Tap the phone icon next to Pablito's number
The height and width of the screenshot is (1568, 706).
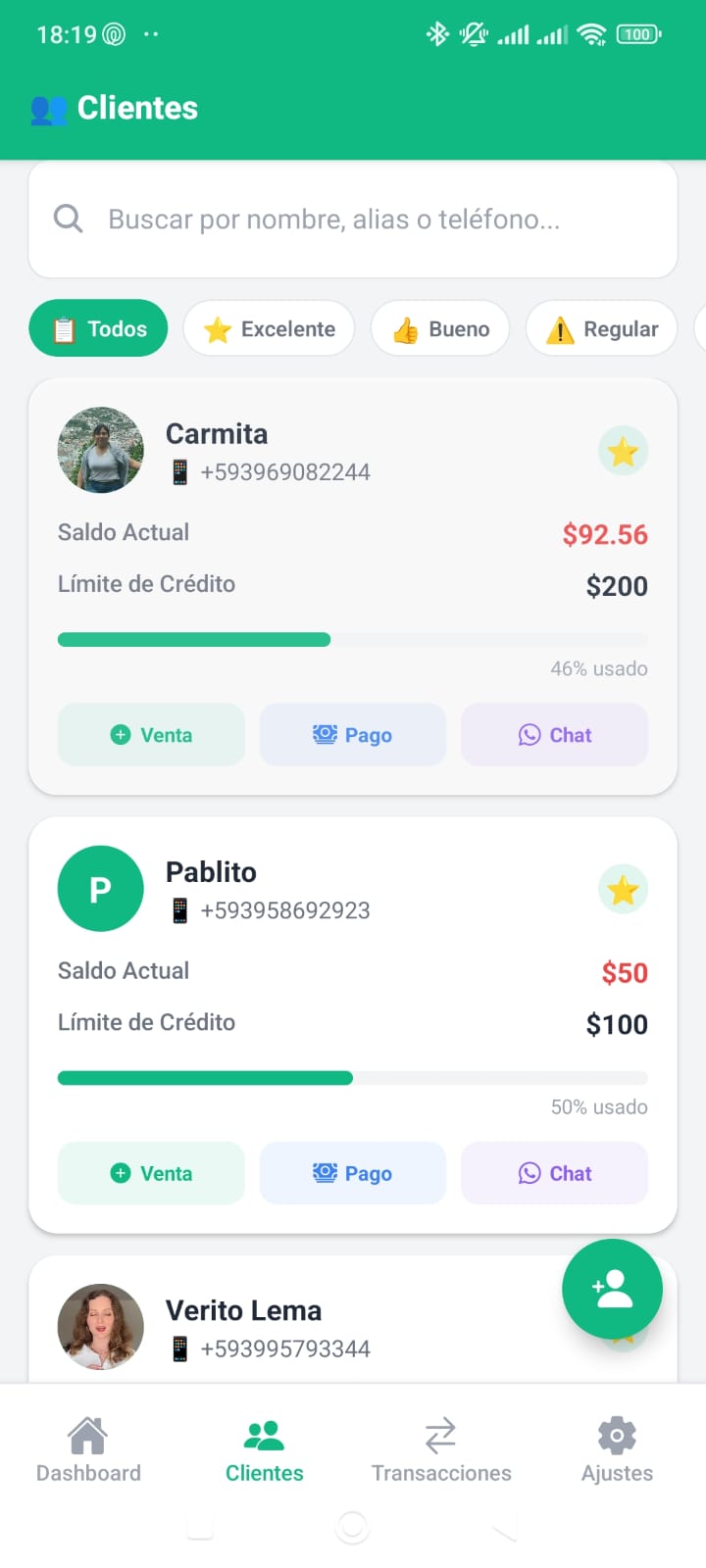click(178, 909)
